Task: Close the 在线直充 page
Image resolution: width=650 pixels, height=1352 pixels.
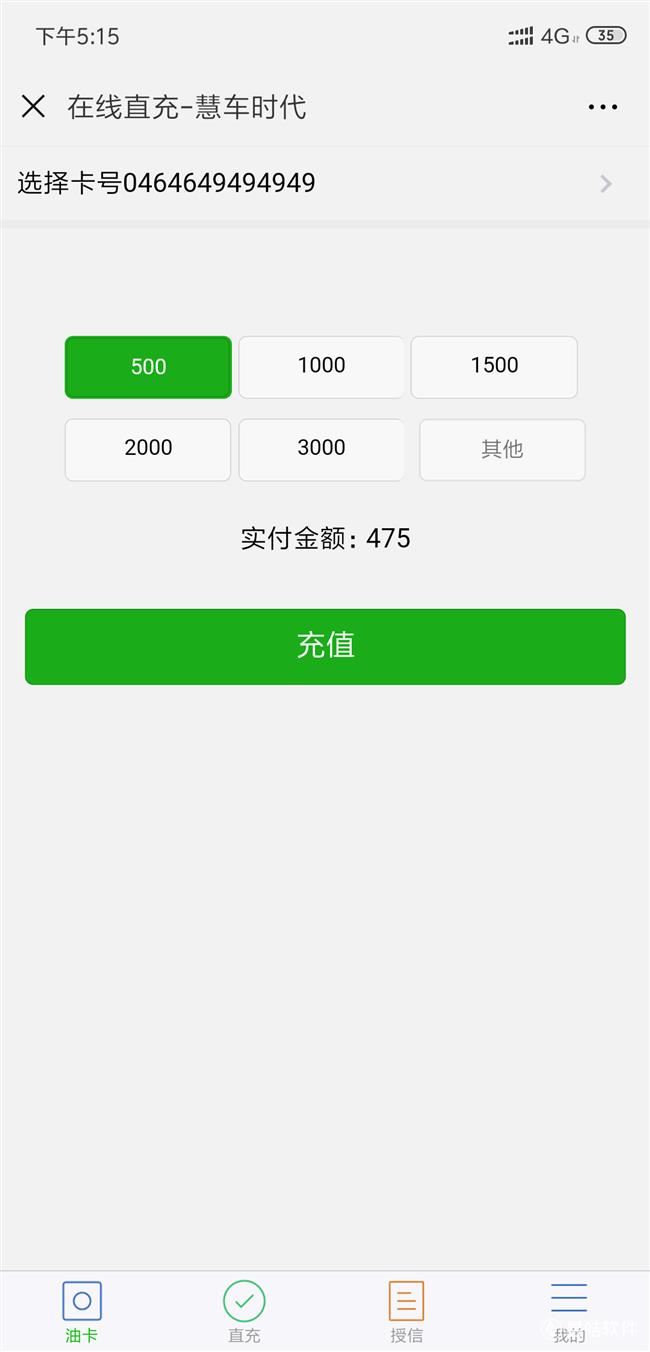Action: click(x=33, y=107)
